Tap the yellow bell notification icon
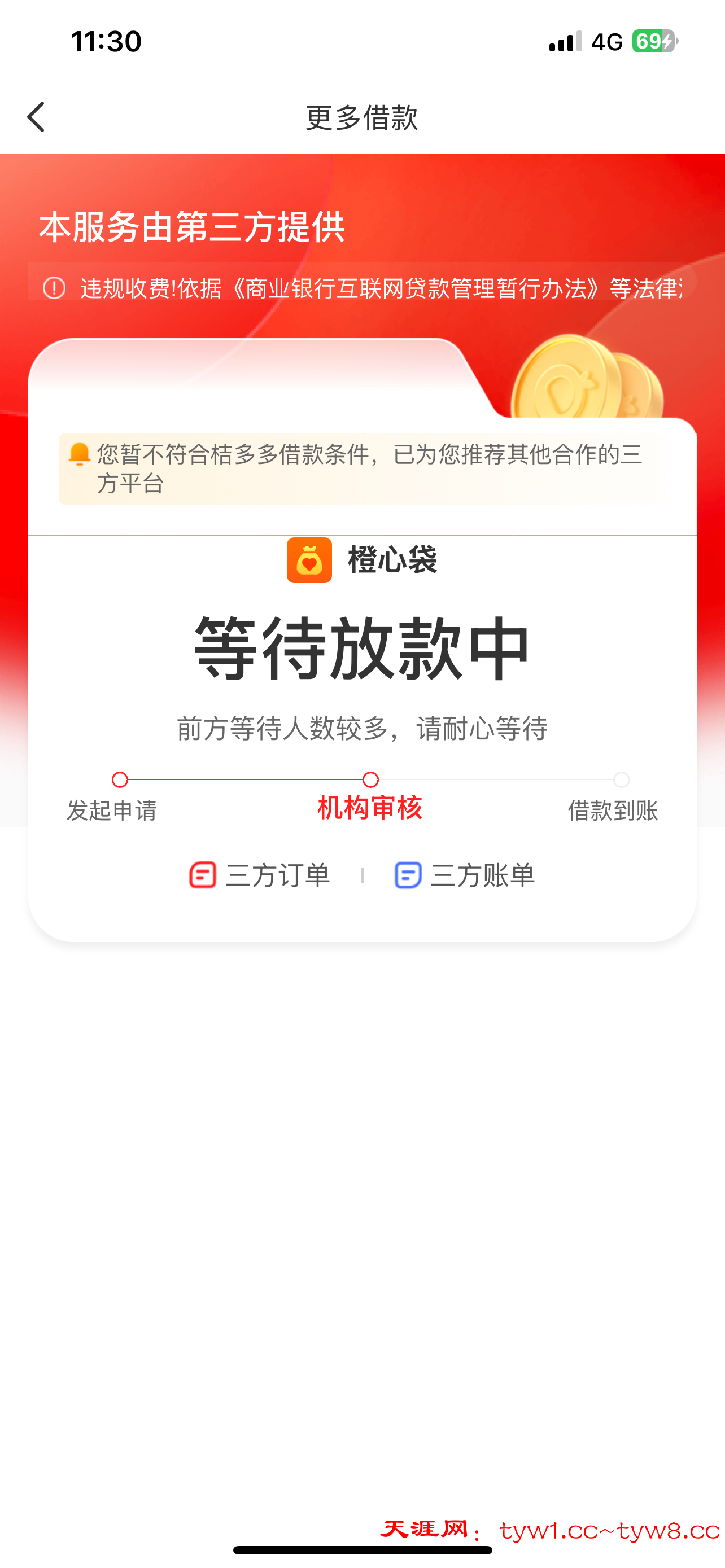The image size is (725, 1568). (78, 455)
